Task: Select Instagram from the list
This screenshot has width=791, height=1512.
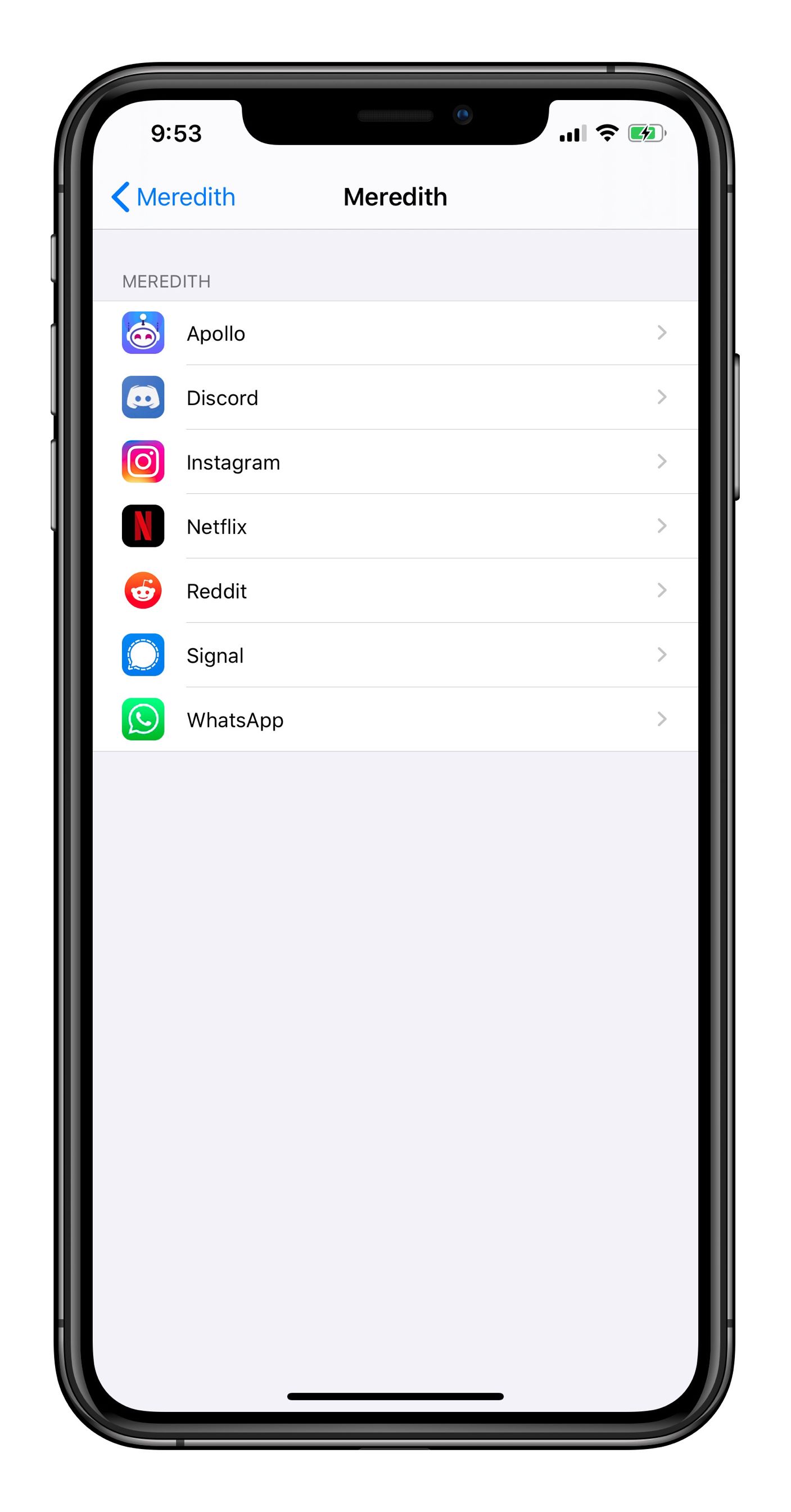Action: pos(394,462)
